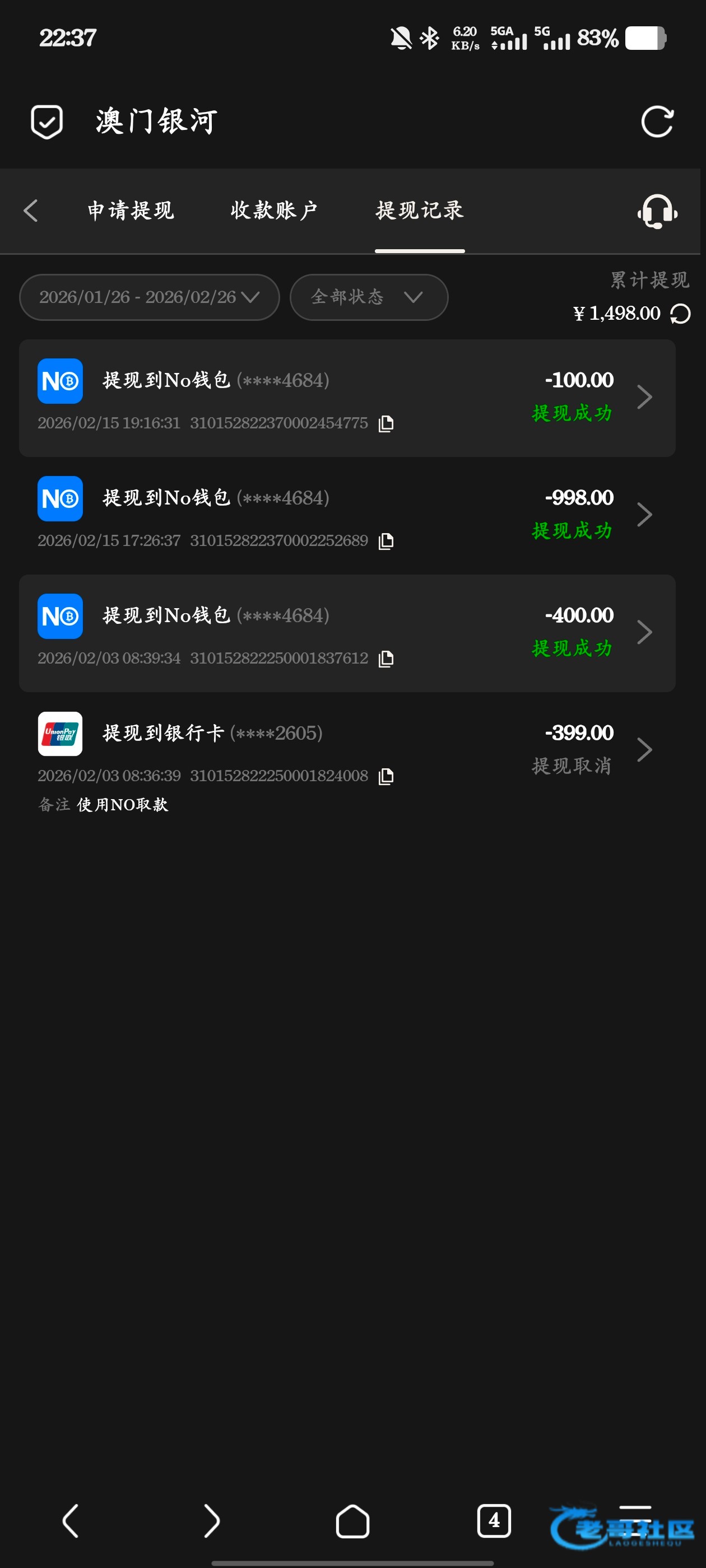Copy order number ending in 1837612
This screenshot has width=706, height=1568.
386,659
